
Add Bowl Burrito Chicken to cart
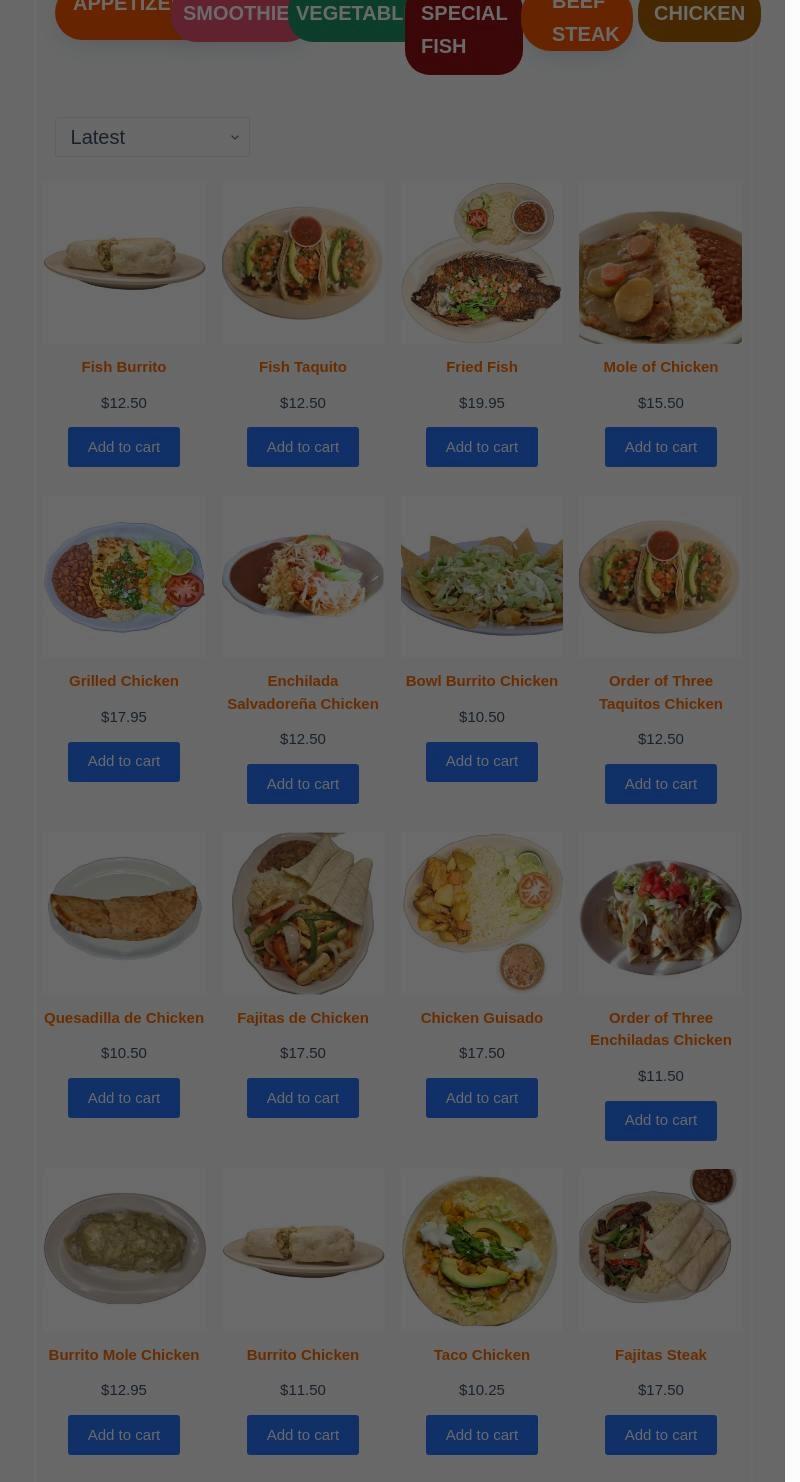481,761
